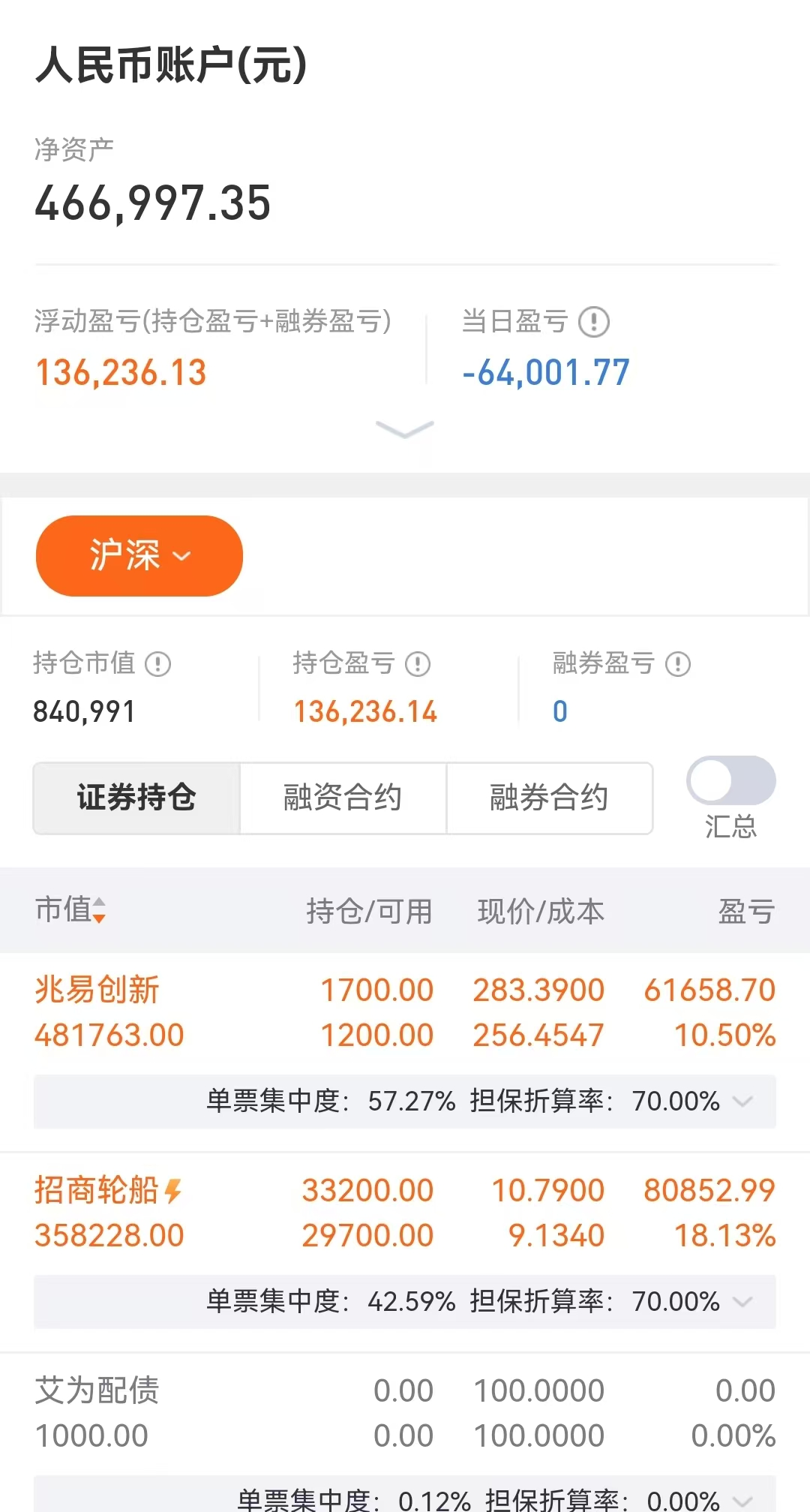
Task: Expand 兆易创新 concentration details
Action: tap(742, 1102)
